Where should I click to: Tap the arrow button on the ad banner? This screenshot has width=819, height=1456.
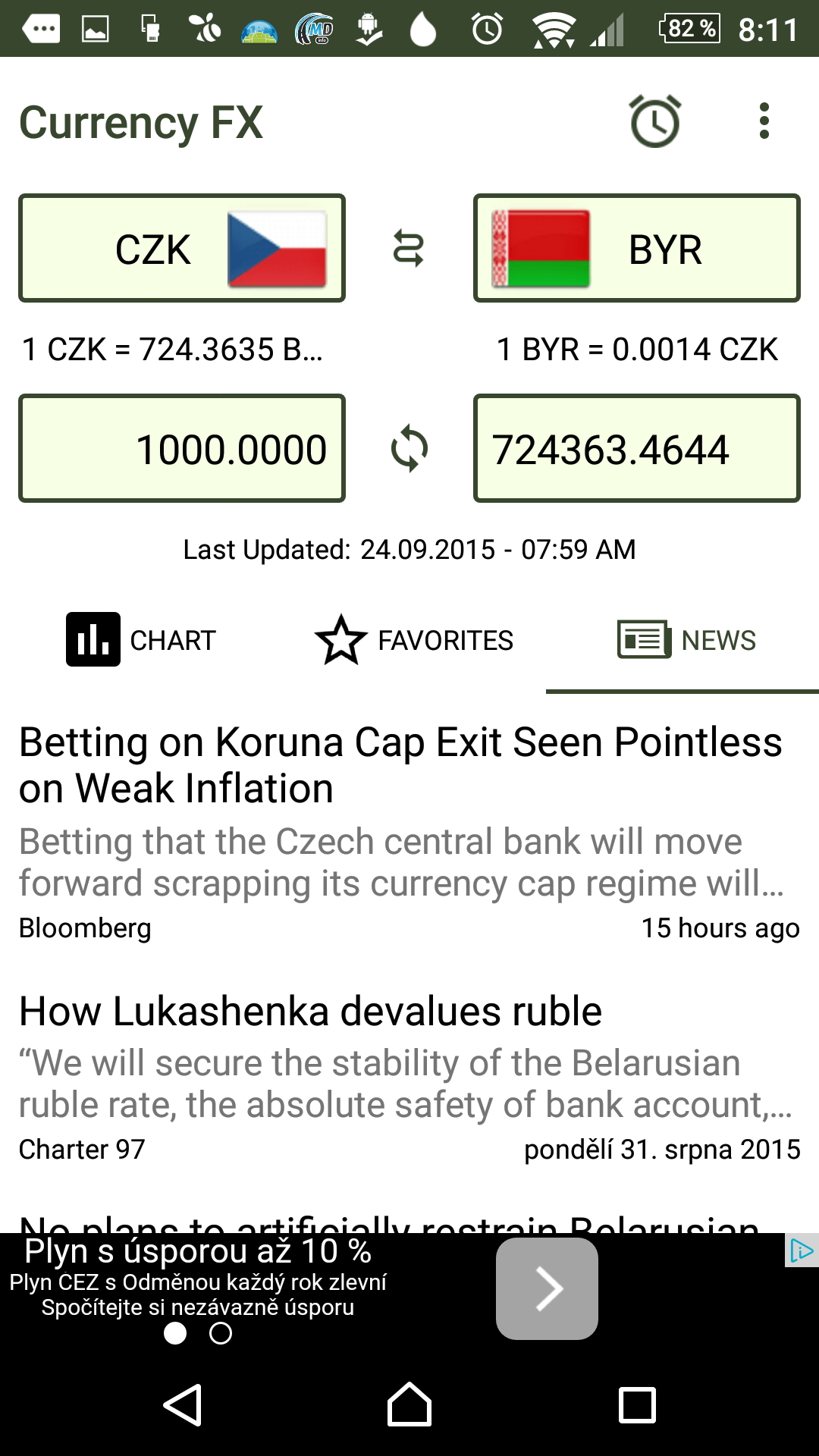tap(547, 1288)
